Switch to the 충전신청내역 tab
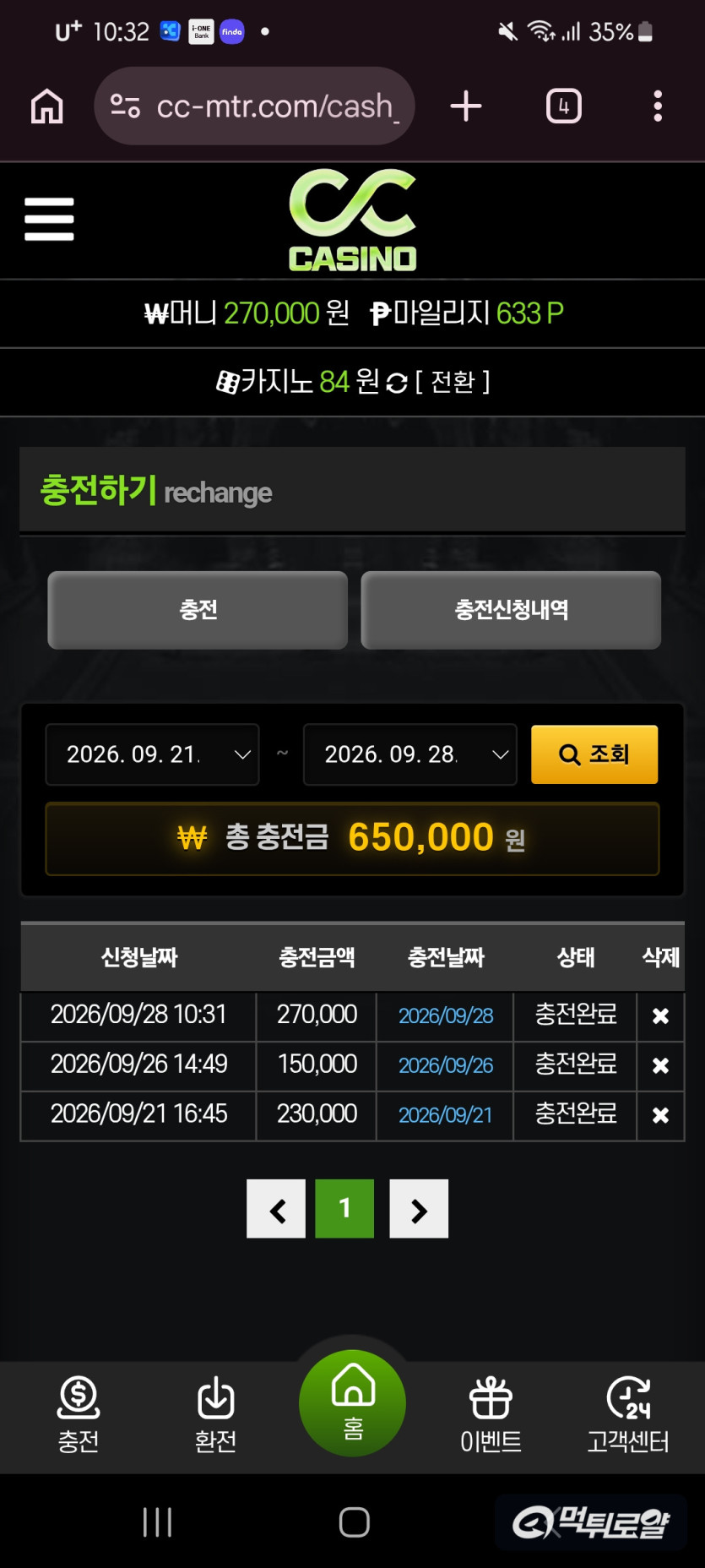Screen dimensions: 705x1568 coord(511,610)
